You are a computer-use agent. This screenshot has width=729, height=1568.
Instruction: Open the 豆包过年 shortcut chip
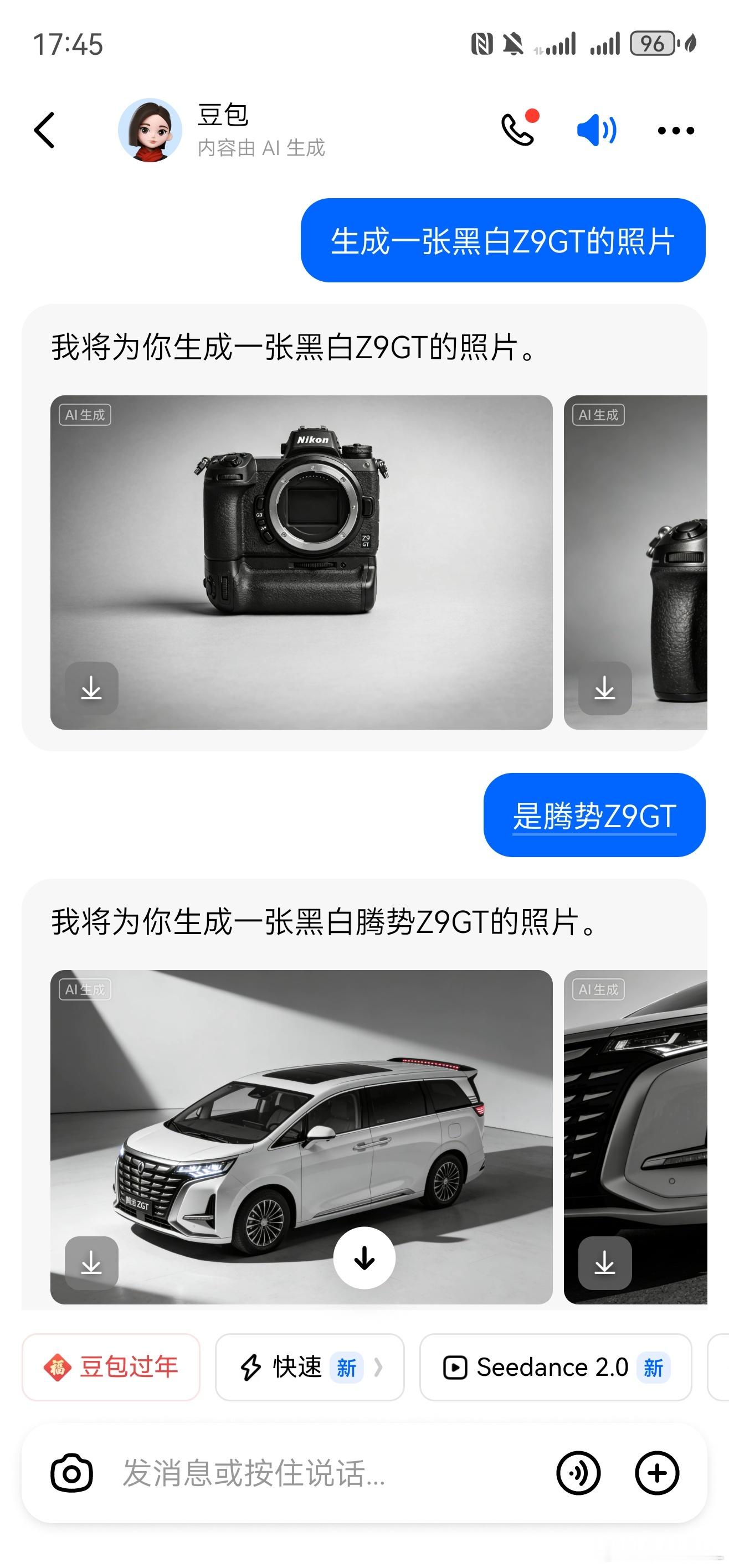coord(111,1368)
